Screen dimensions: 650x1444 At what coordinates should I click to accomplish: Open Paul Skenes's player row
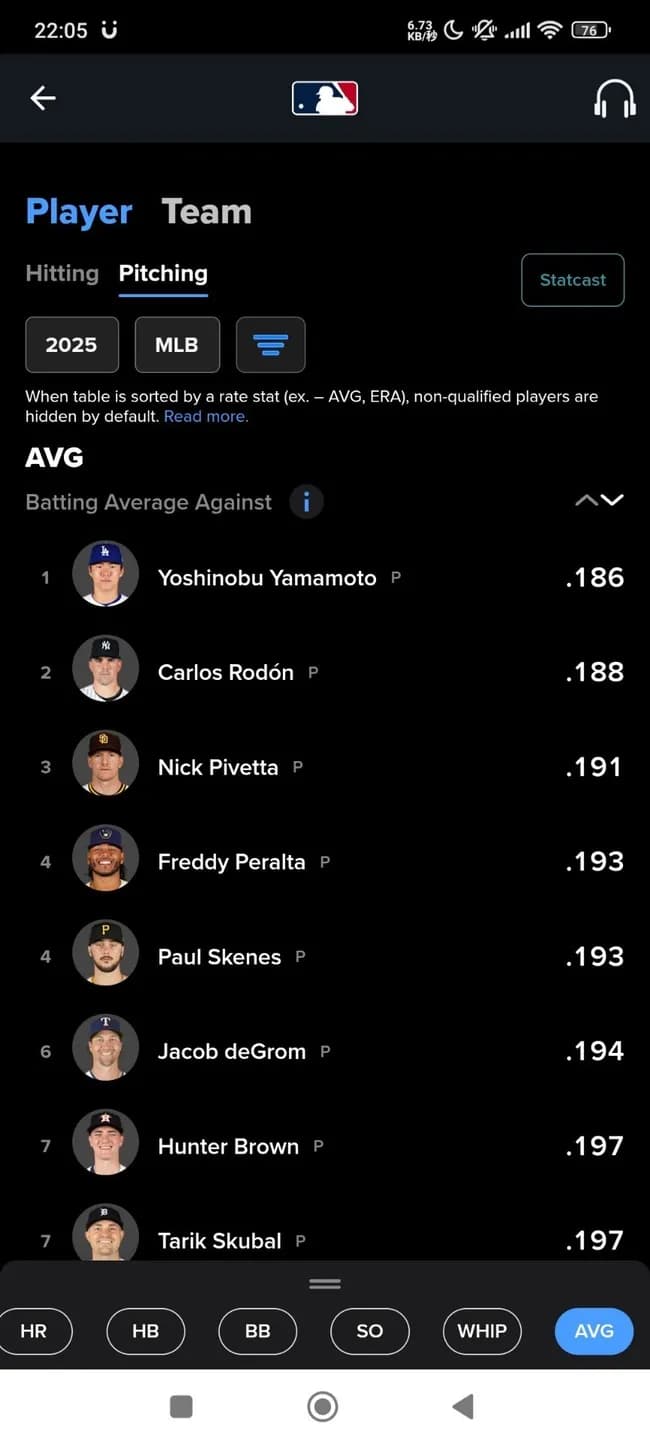[219, 957]
